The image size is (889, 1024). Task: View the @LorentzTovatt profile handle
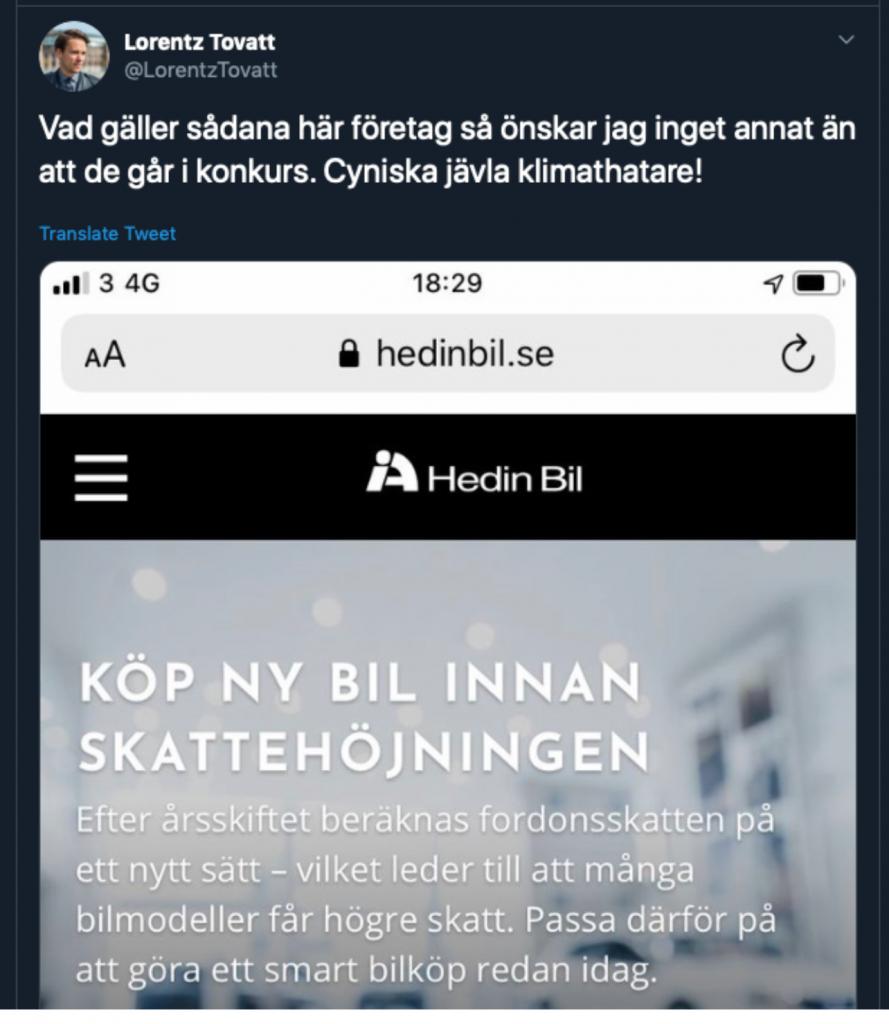(x=200, y=70)
